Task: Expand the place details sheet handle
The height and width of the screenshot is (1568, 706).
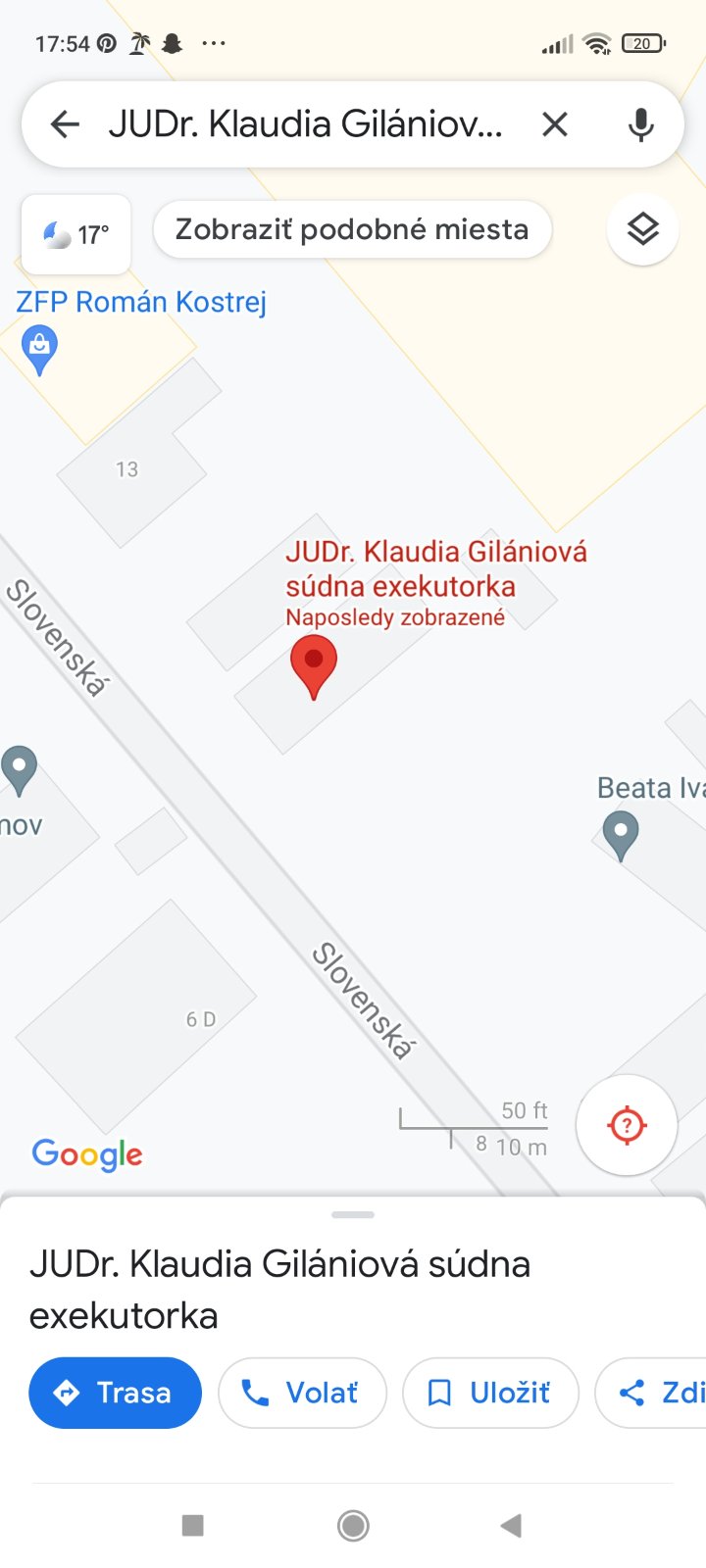Action: (353, 1215)
